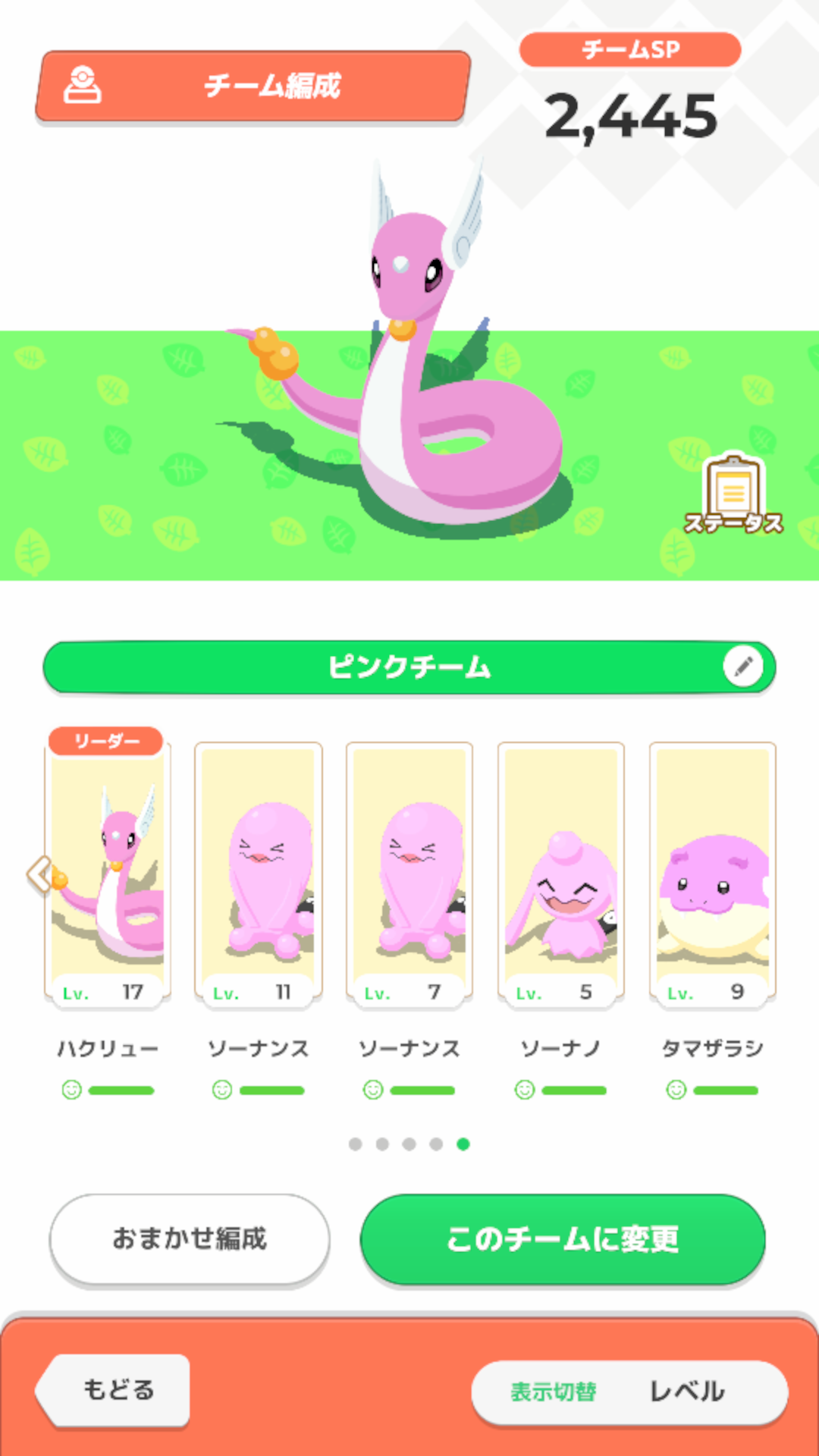Select the ソーナノ card
Viewport: 819px width, 1456px height.
[561, 872]
